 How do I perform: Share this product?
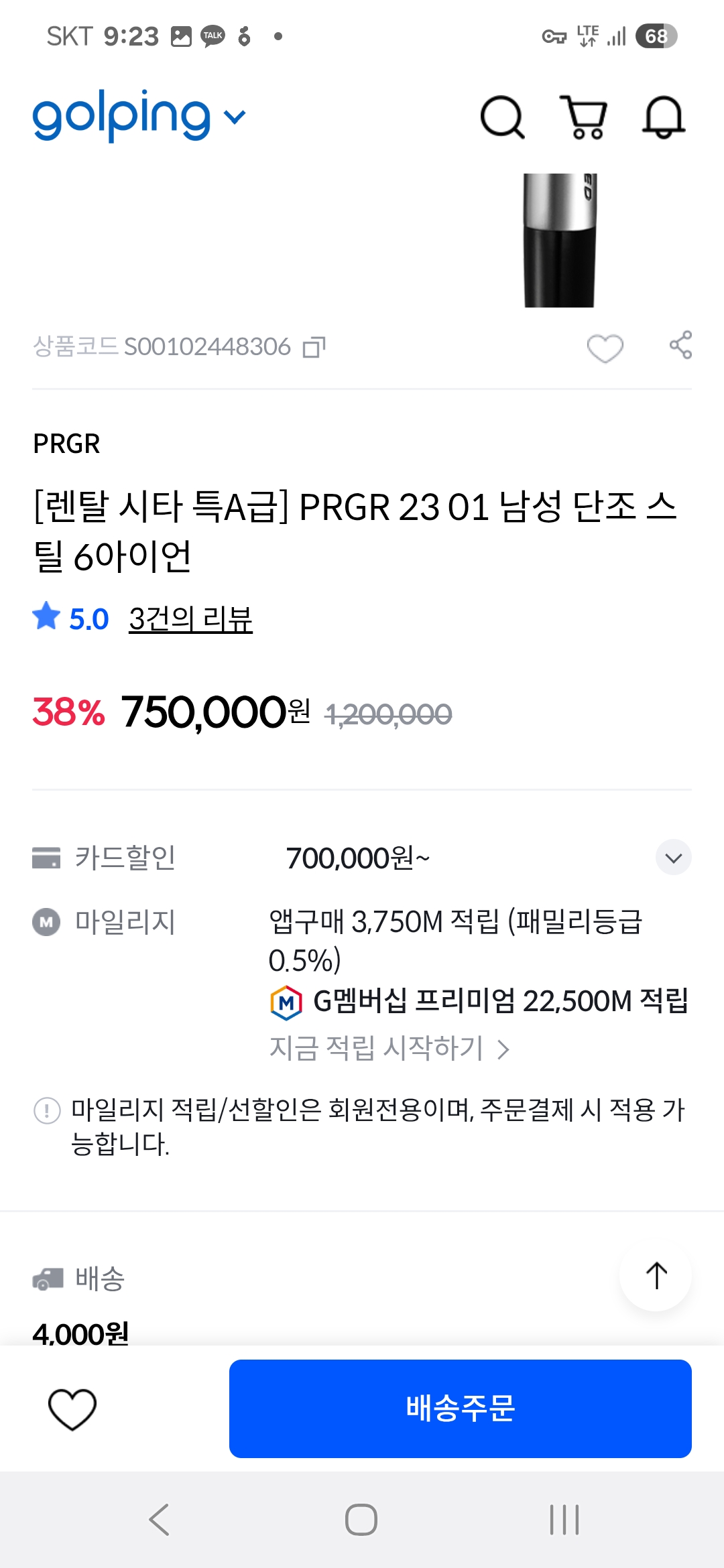pos(680,345)
